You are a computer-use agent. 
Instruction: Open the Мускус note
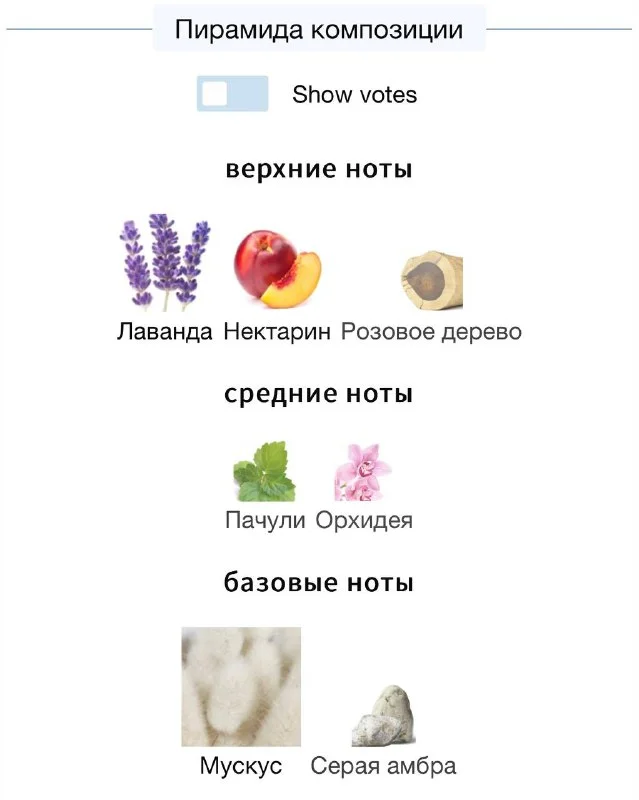[x=241, y=688]
